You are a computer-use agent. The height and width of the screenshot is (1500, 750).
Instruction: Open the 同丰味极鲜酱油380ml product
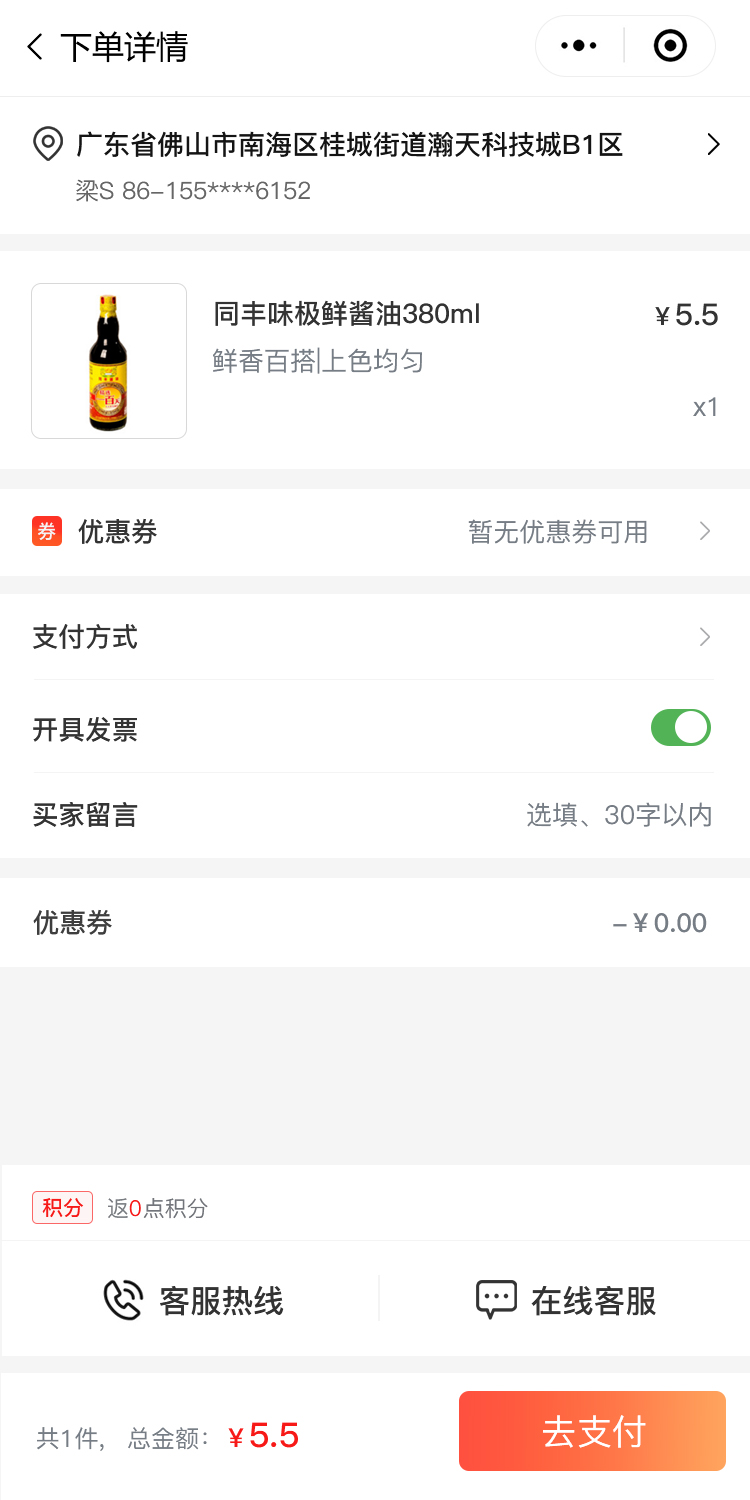pos(346,315)
